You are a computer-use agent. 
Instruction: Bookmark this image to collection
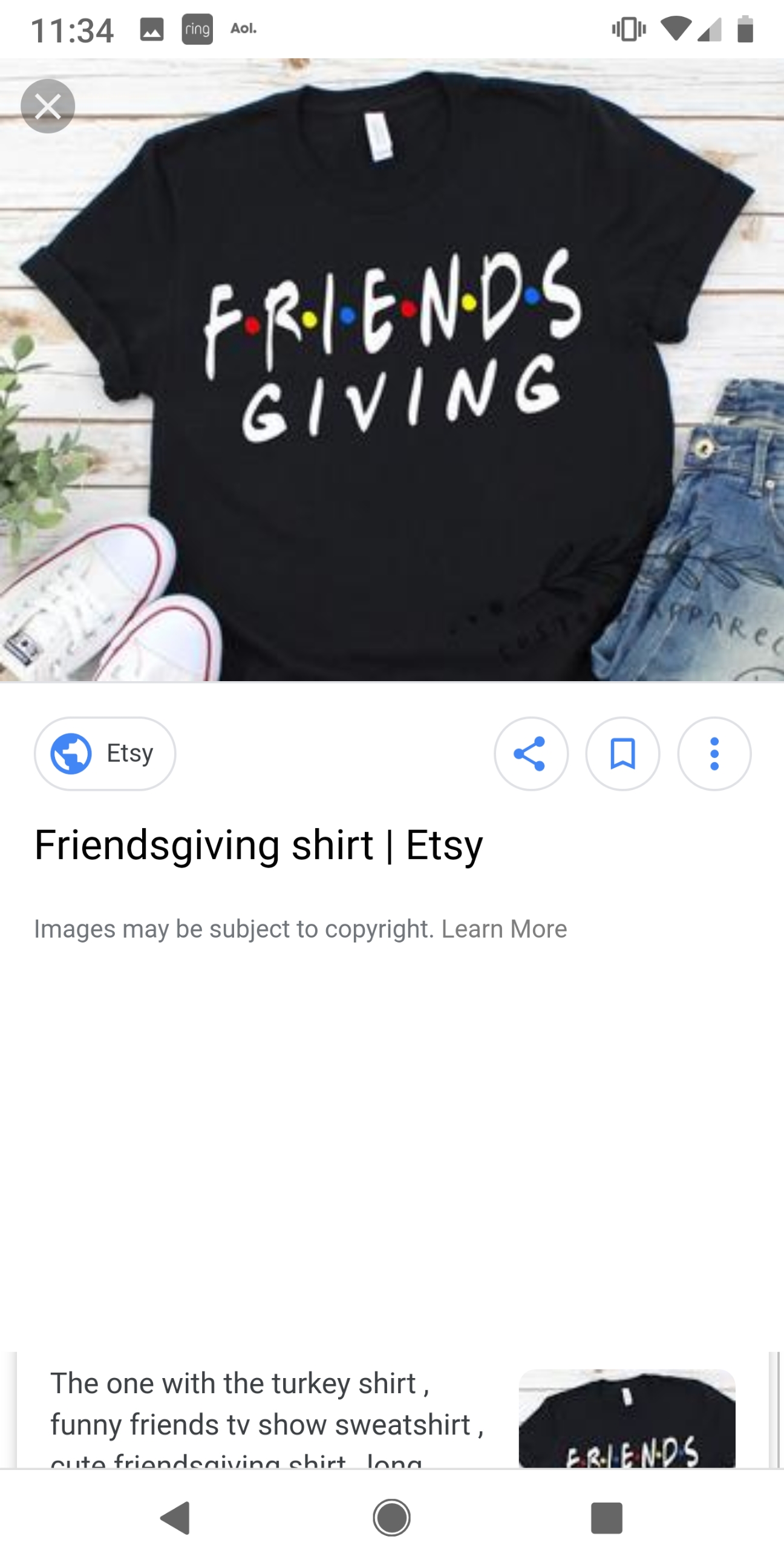click(x=622, y=754)
